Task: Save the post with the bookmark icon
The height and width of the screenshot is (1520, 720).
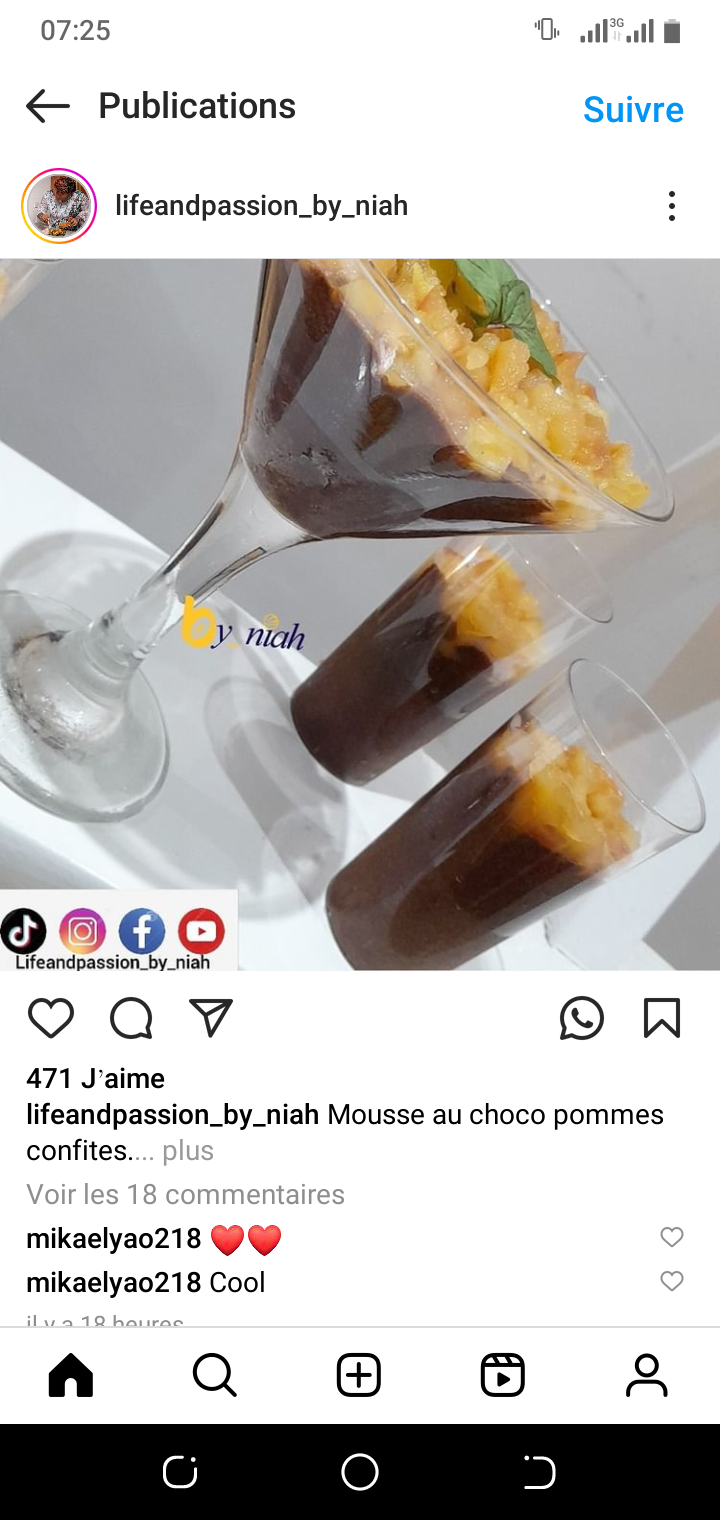Action: [662, 1018]
